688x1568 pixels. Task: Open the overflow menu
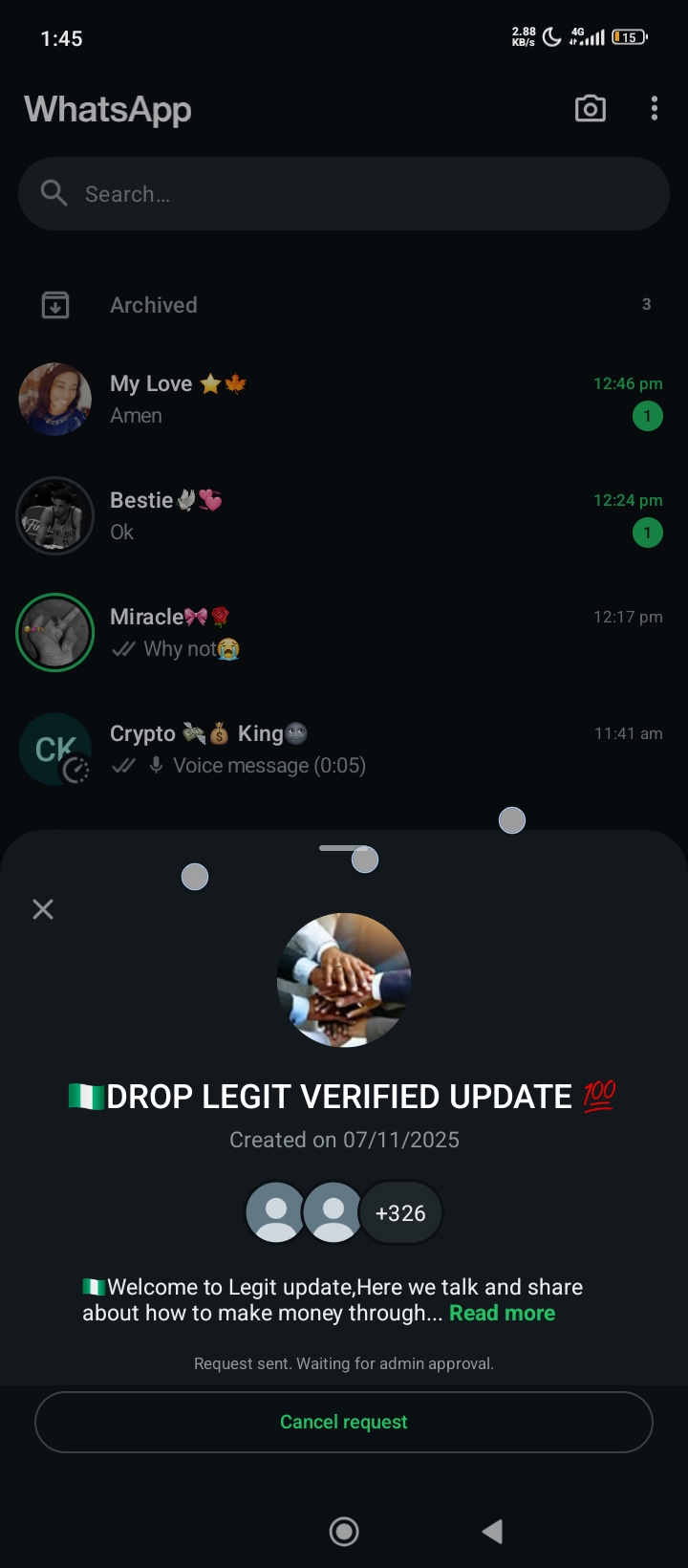(655, 109)
